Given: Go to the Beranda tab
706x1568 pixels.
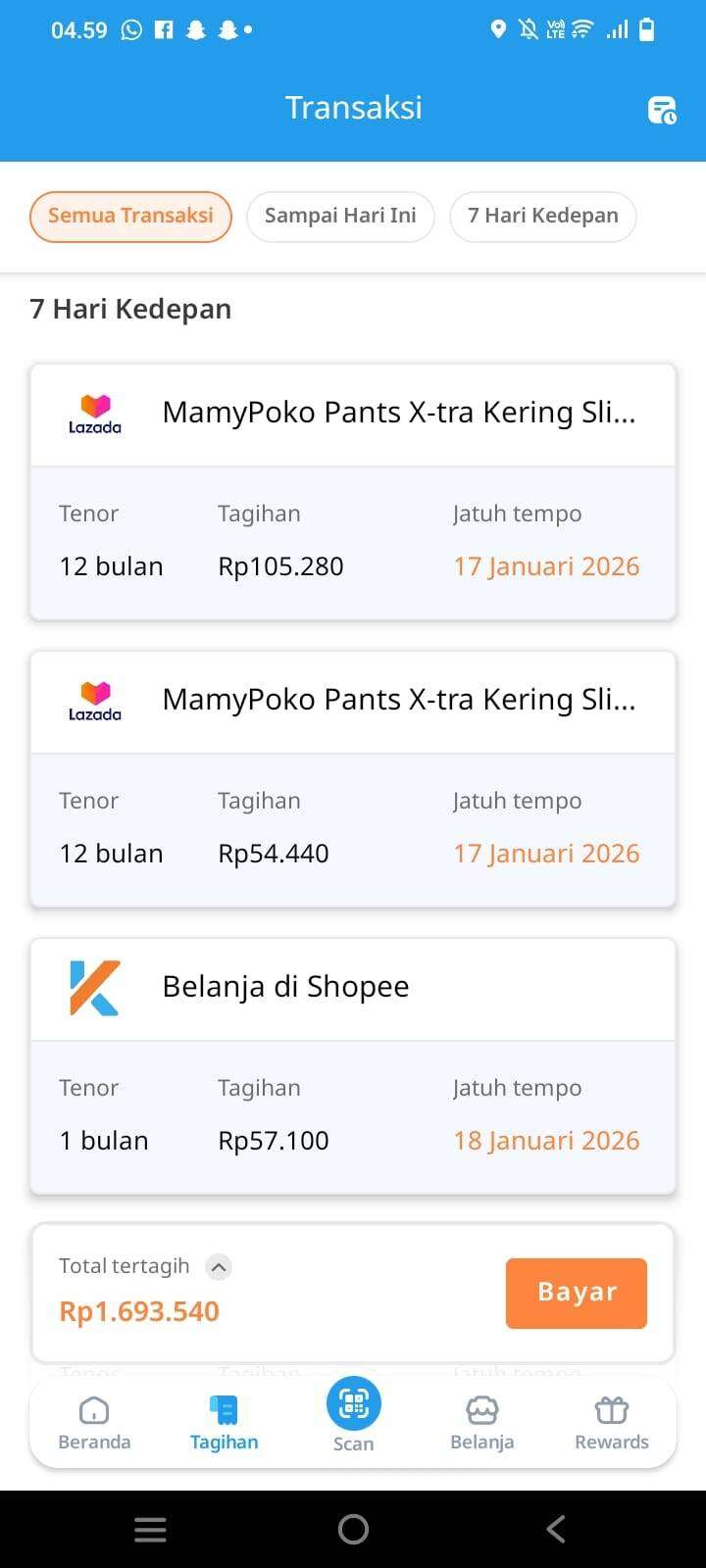Looking at the screenshot, I should [x=94, y=1423].
